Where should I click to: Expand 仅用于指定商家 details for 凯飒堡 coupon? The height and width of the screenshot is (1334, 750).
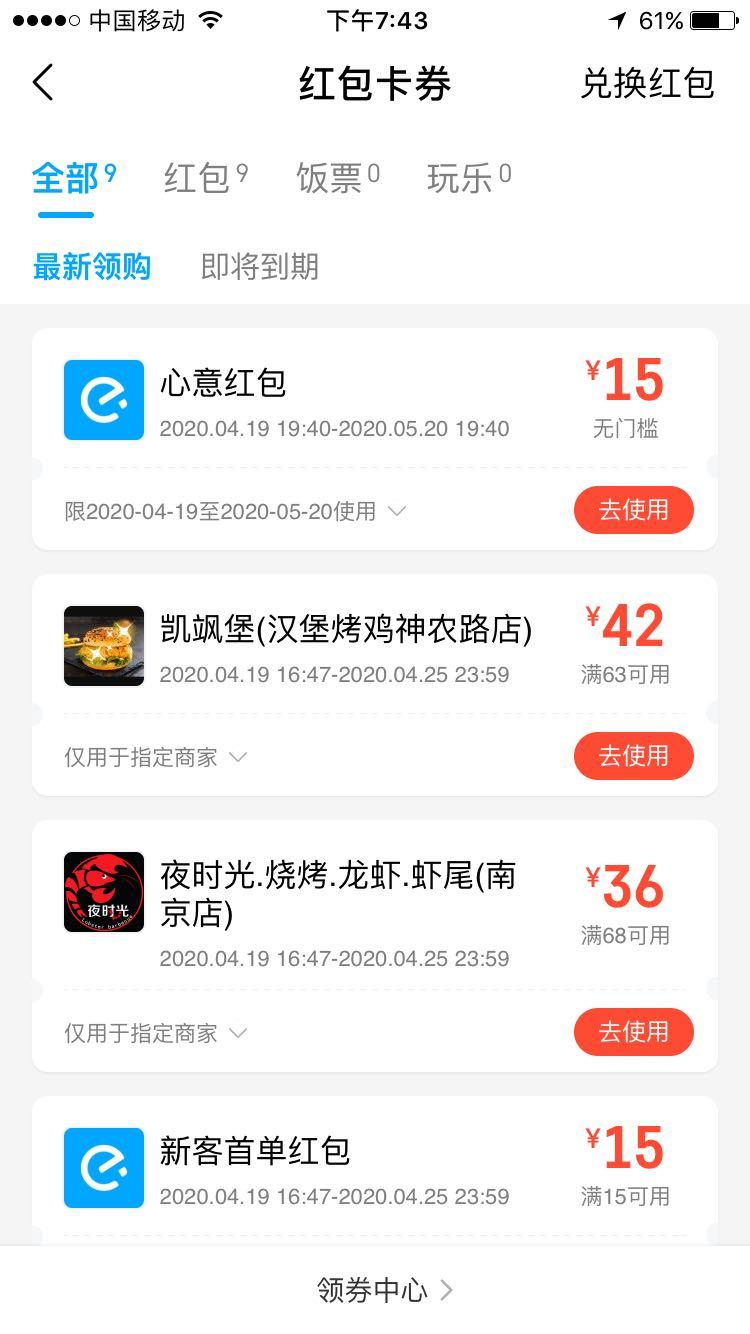click(238, 757)
